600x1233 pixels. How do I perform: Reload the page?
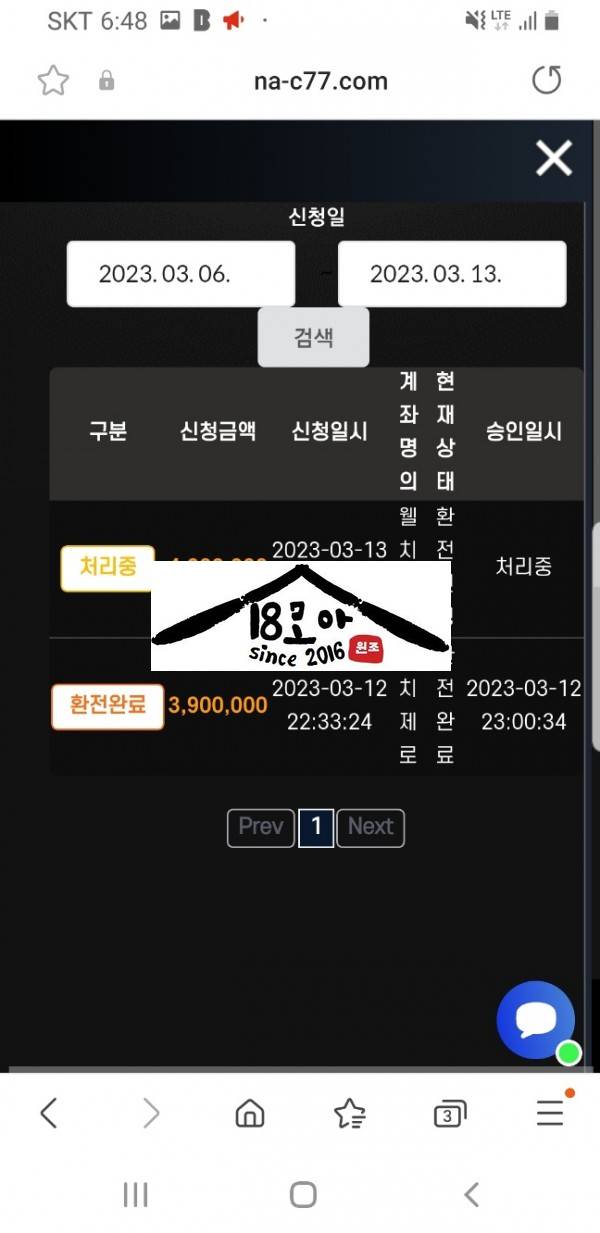coord(546,81)
